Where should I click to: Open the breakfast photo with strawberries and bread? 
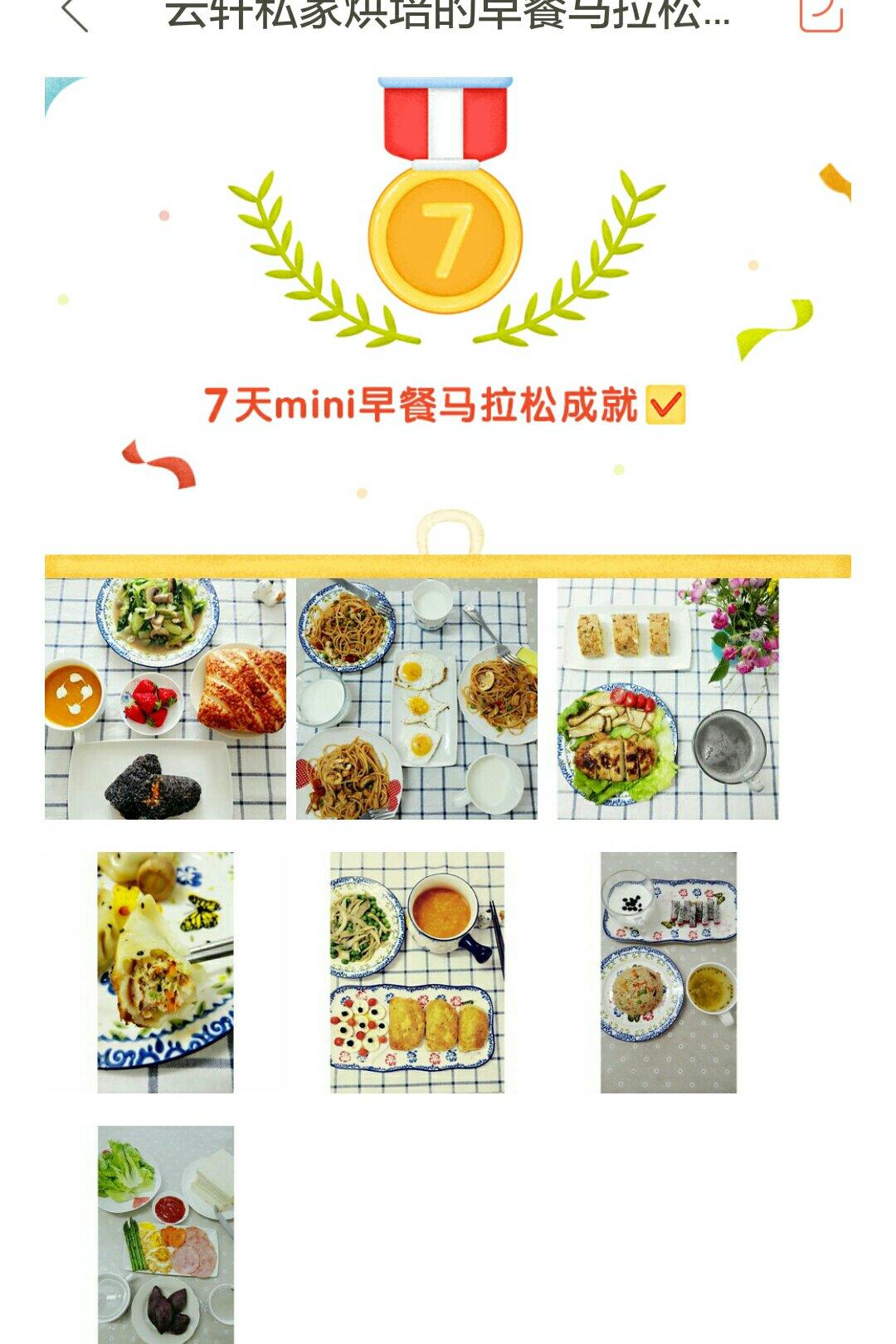(x=165, y=699)
